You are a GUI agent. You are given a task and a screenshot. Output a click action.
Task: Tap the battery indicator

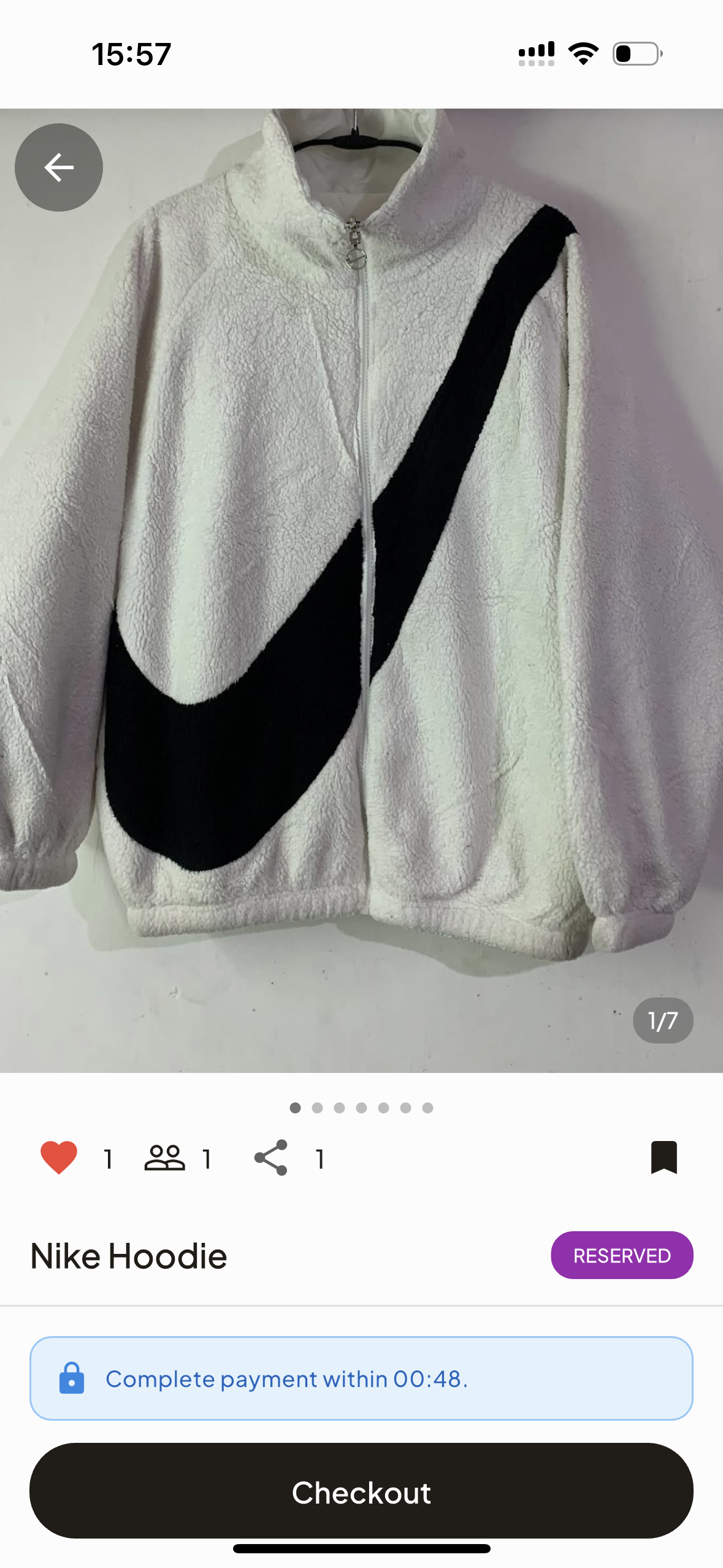(635, 54)
